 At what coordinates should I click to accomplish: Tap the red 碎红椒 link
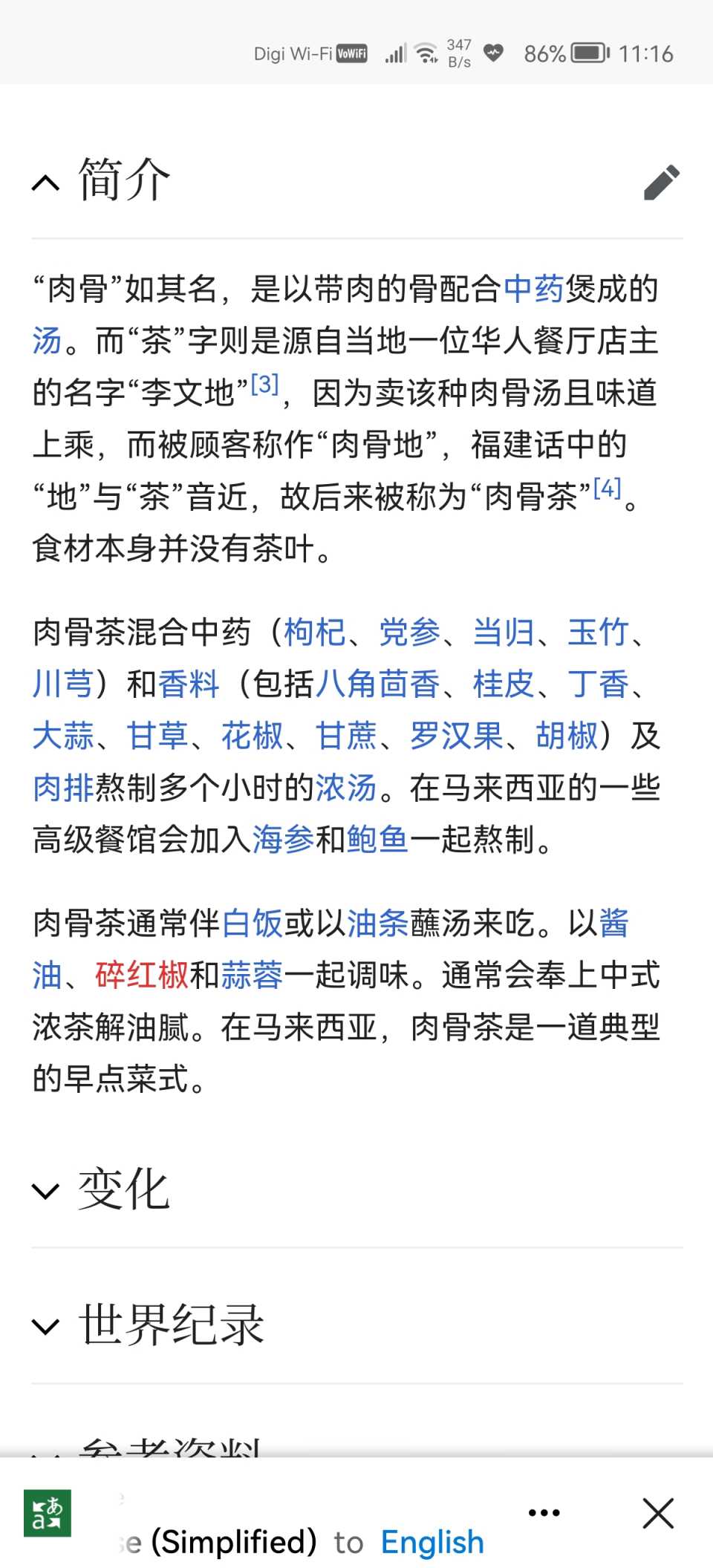(x=141, y=976)
